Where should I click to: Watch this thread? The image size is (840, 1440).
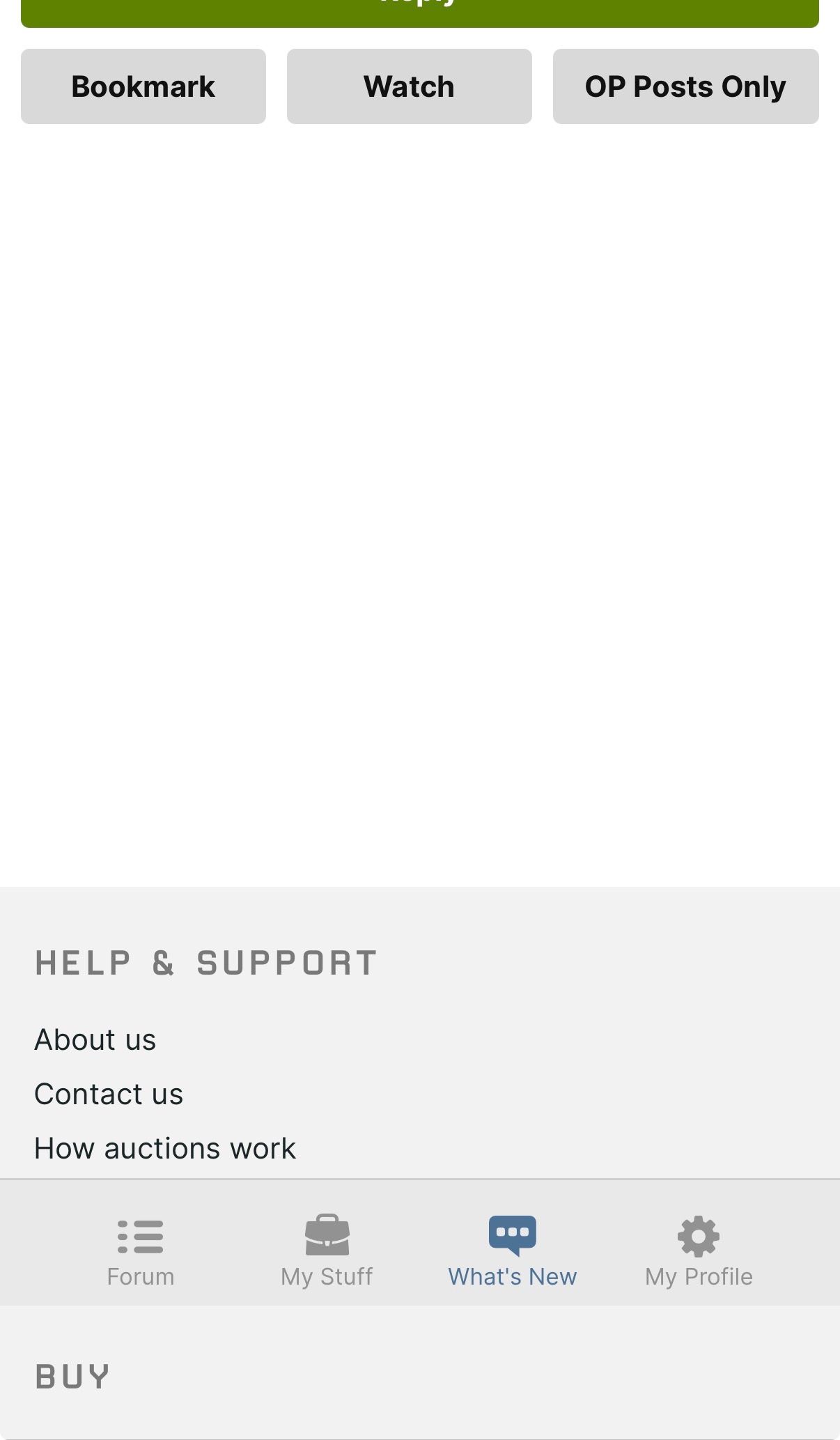click(410, 86)
